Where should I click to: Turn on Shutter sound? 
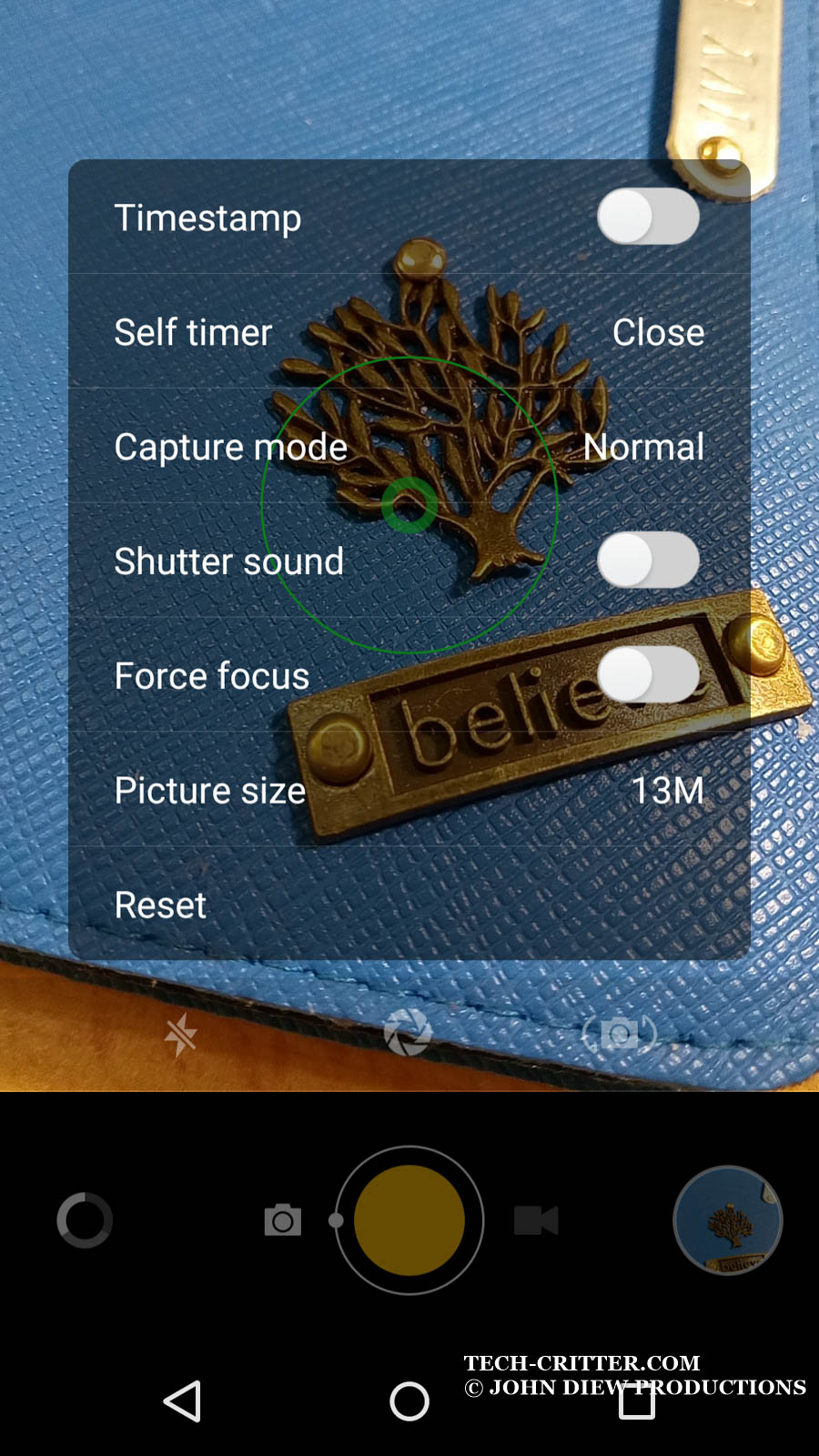pyautogui.click(x=648, y=560)
